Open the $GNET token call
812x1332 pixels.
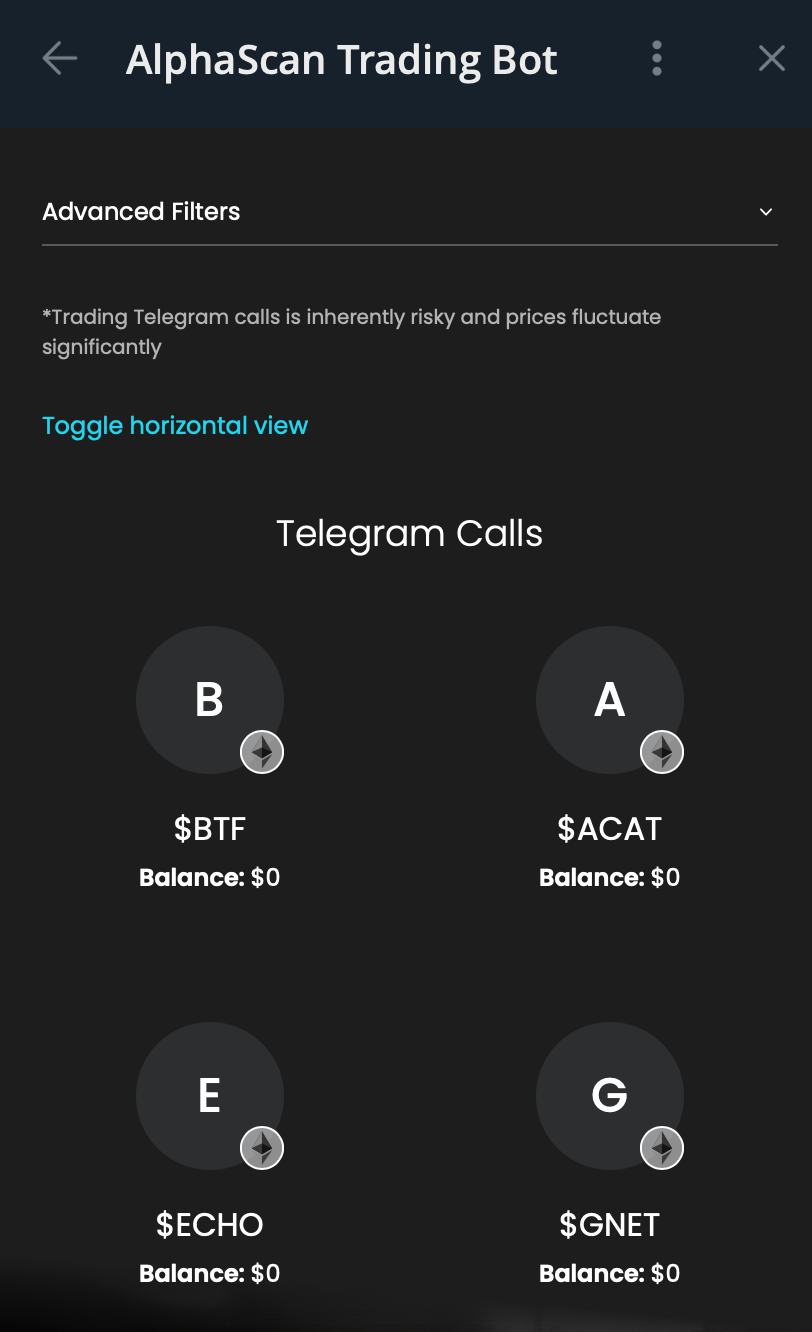(610, 1096)
